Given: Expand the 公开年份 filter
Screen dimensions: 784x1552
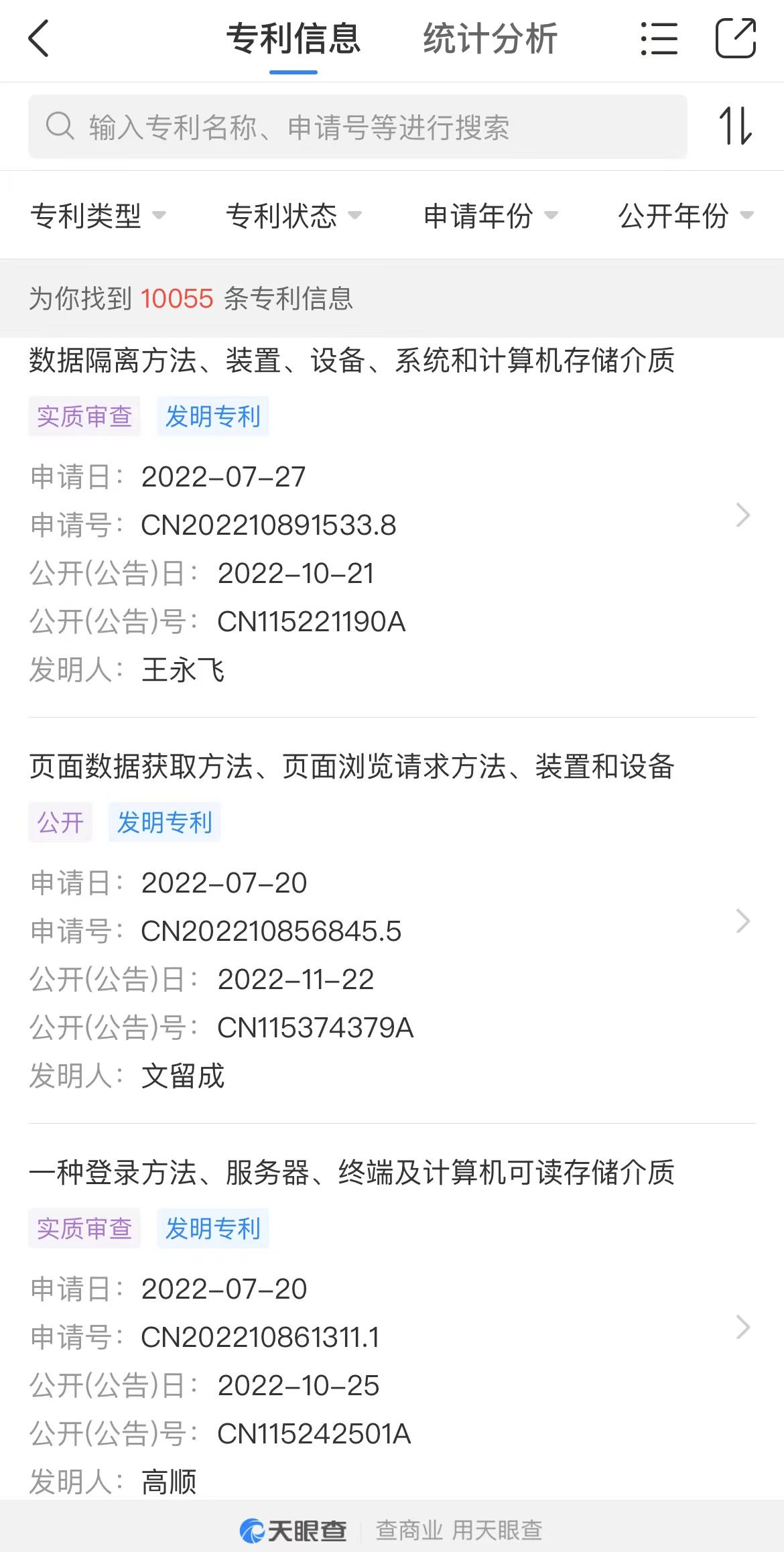Looking at the screenshot, I should 686,216.
